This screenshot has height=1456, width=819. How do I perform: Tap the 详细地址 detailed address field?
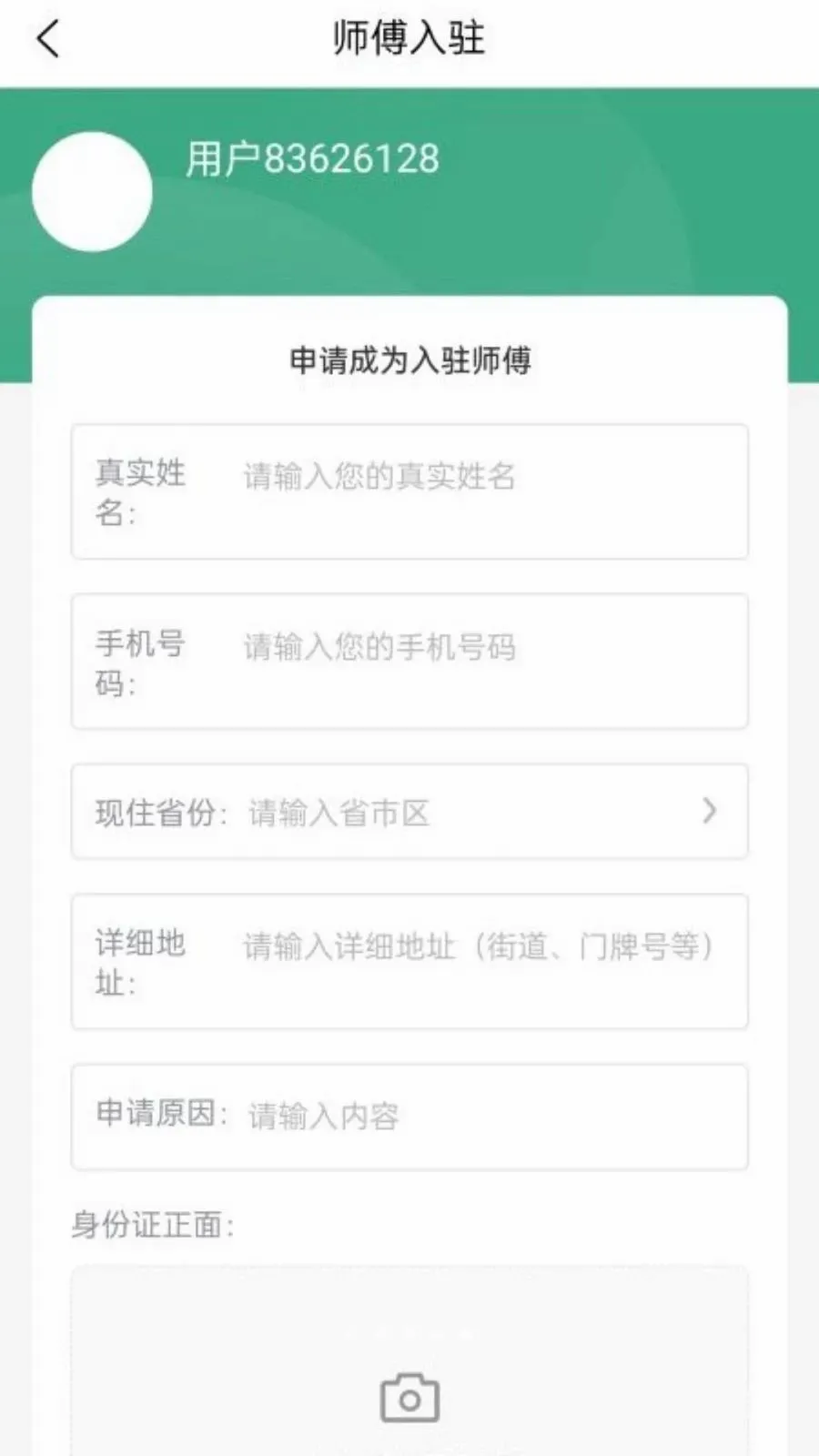coord(409,962)
